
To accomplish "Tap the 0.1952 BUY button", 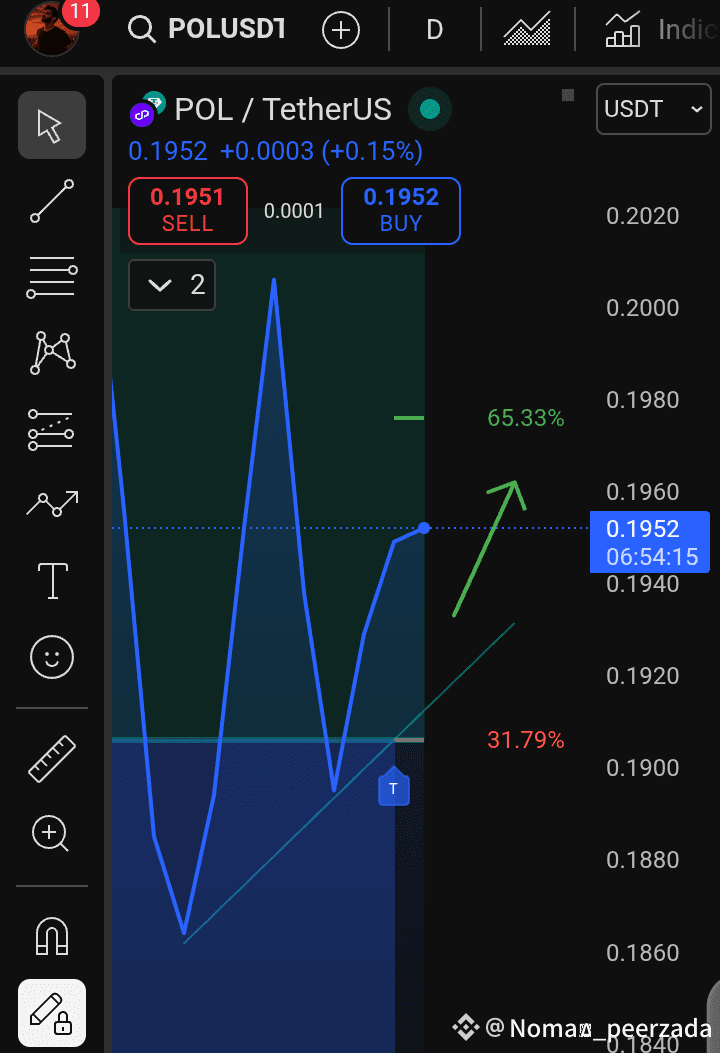I will (400, 210).
